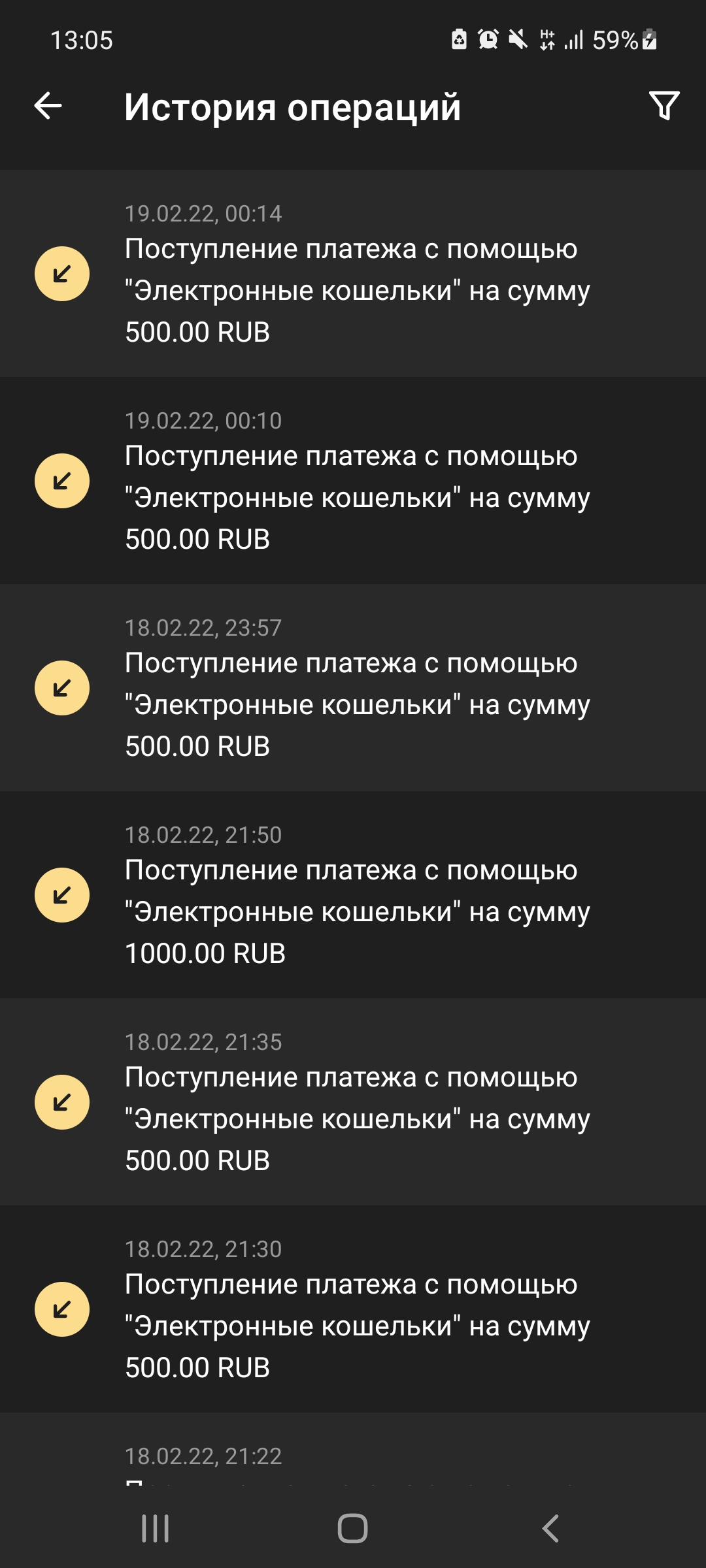The image size is (706, 1568).
Task: Show details of the 18.02.22, 21:30 payment
Action: 353,1309
